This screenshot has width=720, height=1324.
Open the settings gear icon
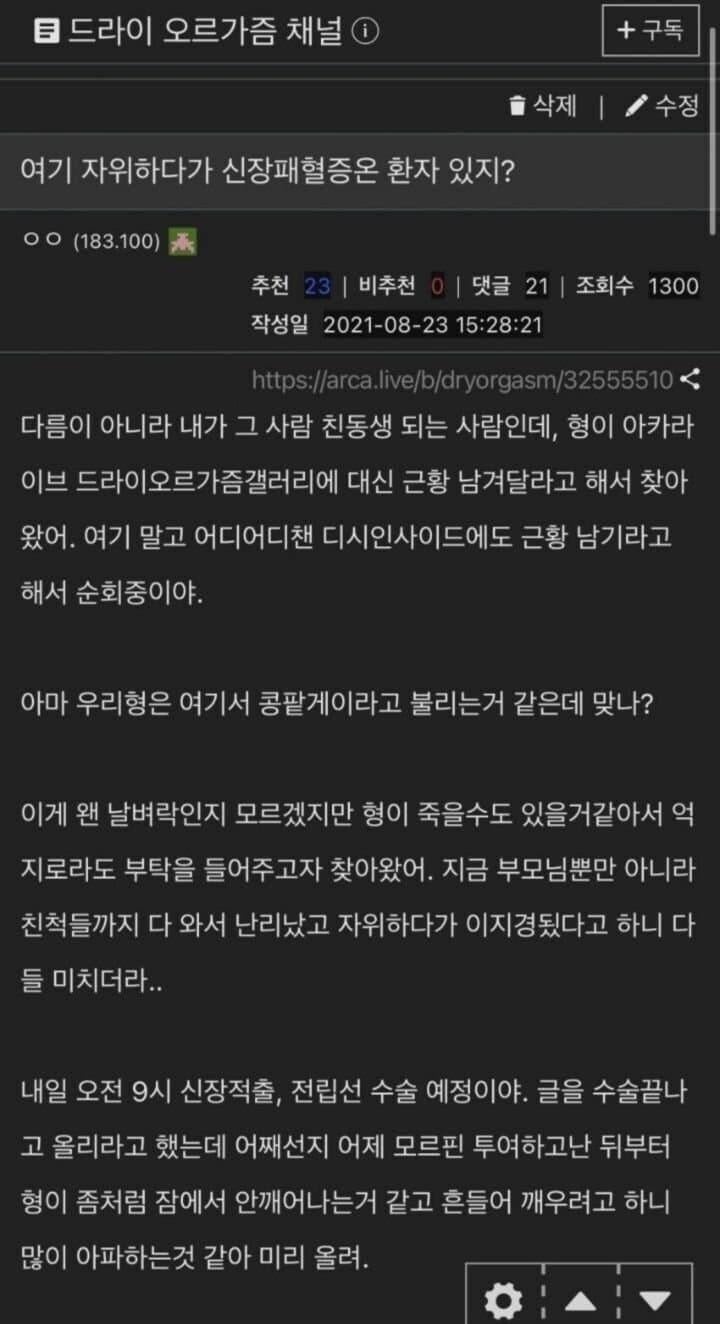503,1300
